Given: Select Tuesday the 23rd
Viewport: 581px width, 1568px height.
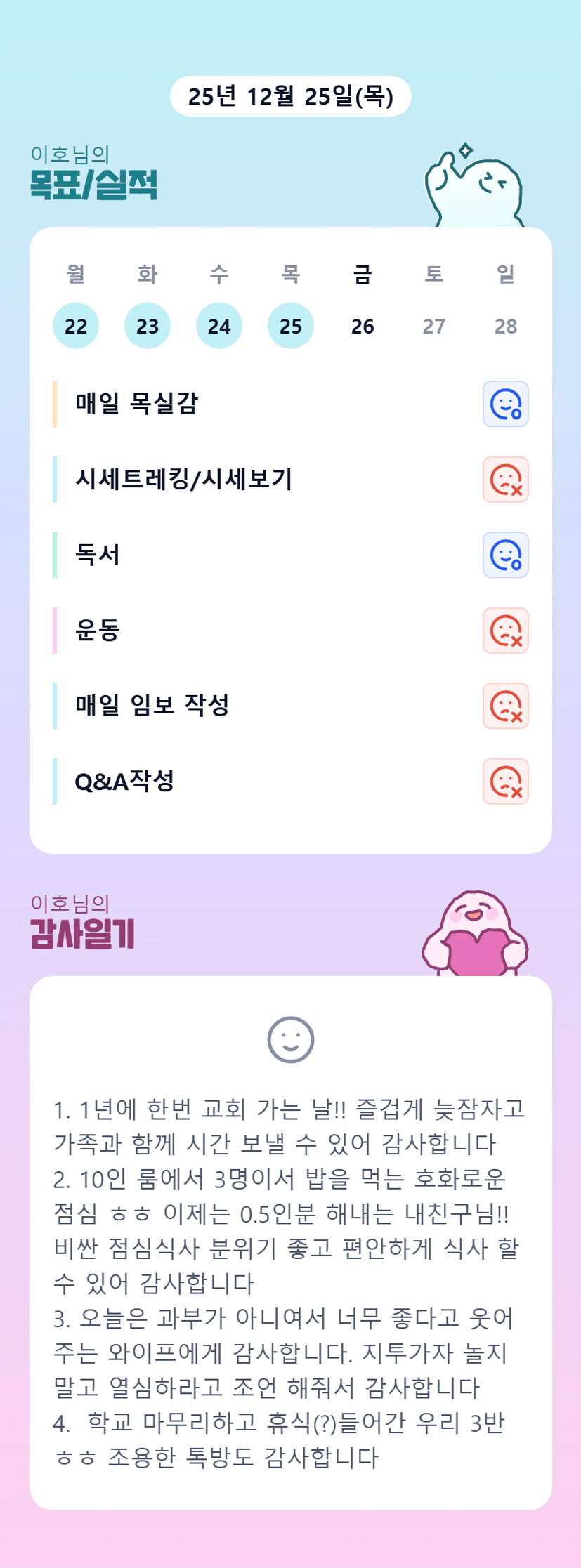Looking at the screenshot, I should click(148, 326).
